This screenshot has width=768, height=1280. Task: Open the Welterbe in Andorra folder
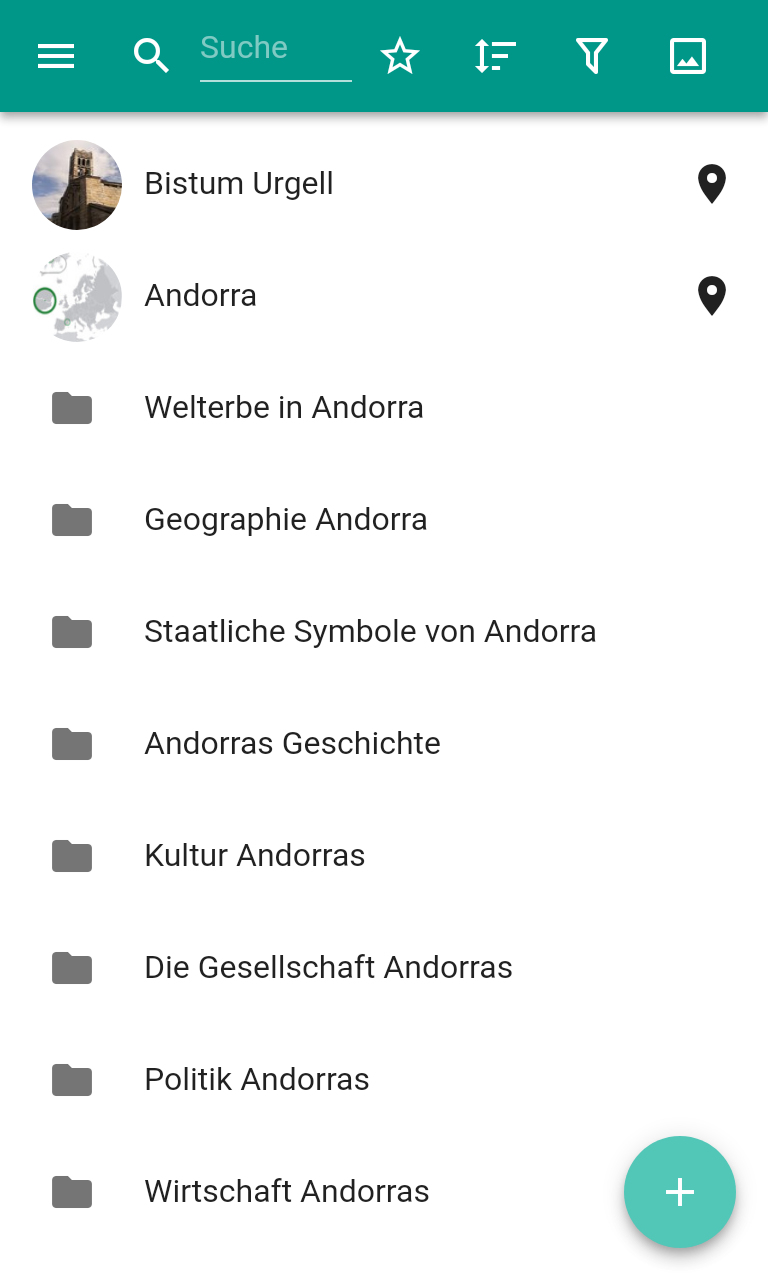point(284,408)
